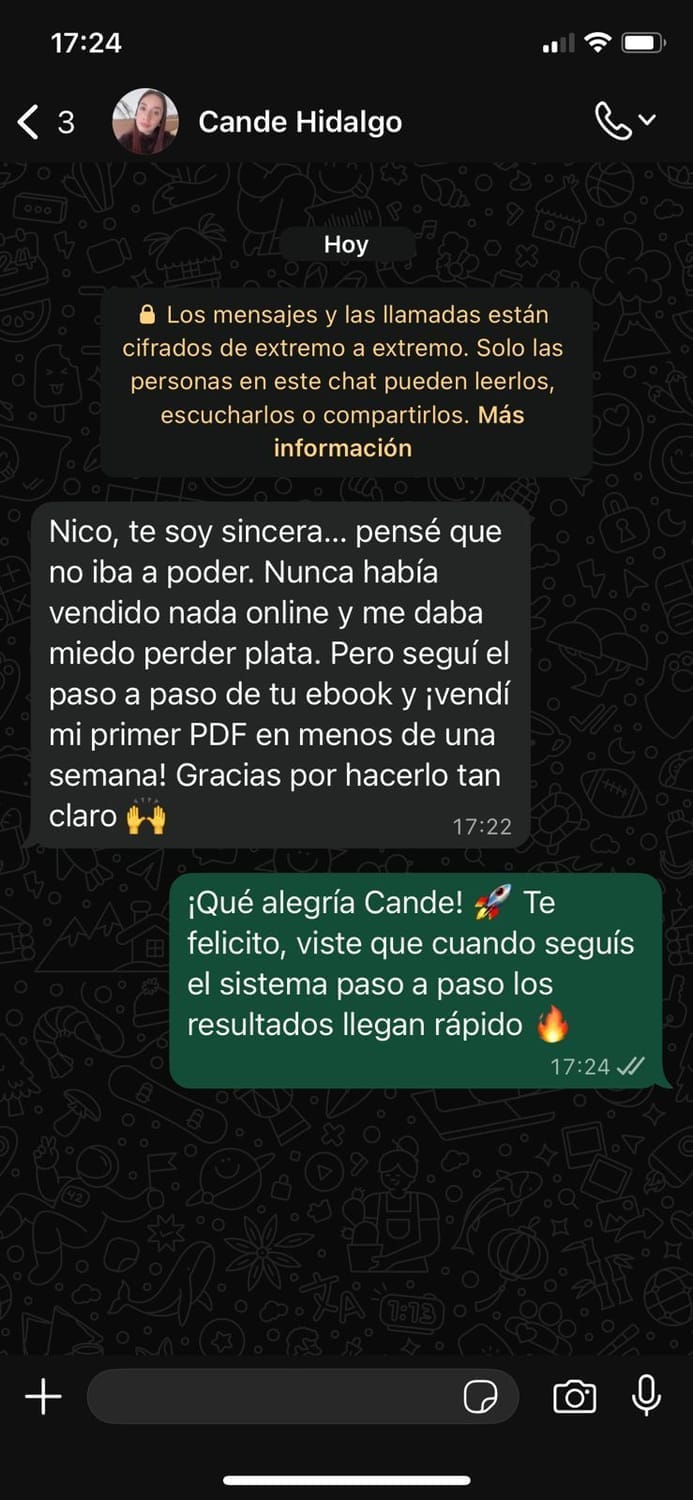The image size is (693, 1500).
Task: Tap the microphone to record audio
Action: point(646,1396)
